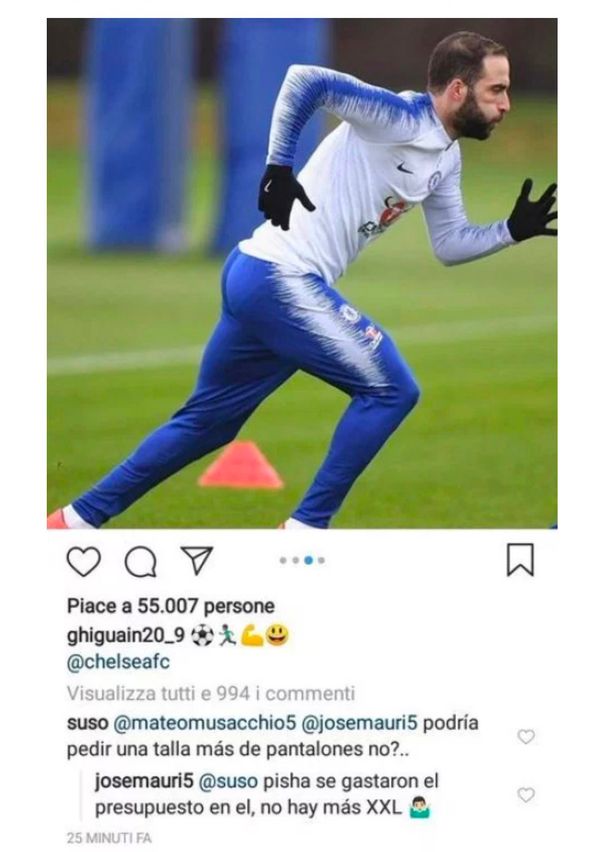Screen dimensions: 615x852
Task: Like josemauri5's reply
Action: (526, 795)
